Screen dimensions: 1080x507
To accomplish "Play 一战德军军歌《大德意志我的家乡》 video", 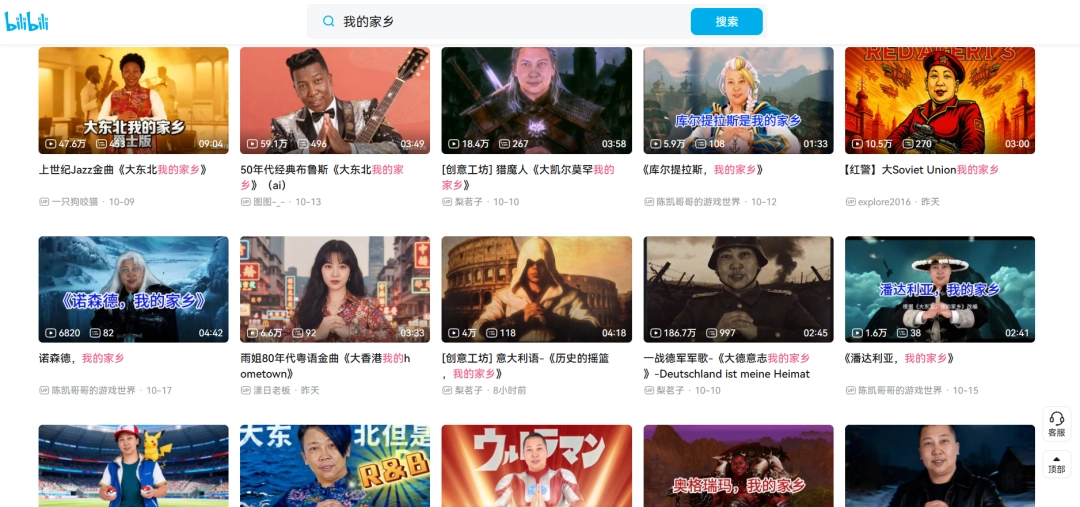I will 738,289.
